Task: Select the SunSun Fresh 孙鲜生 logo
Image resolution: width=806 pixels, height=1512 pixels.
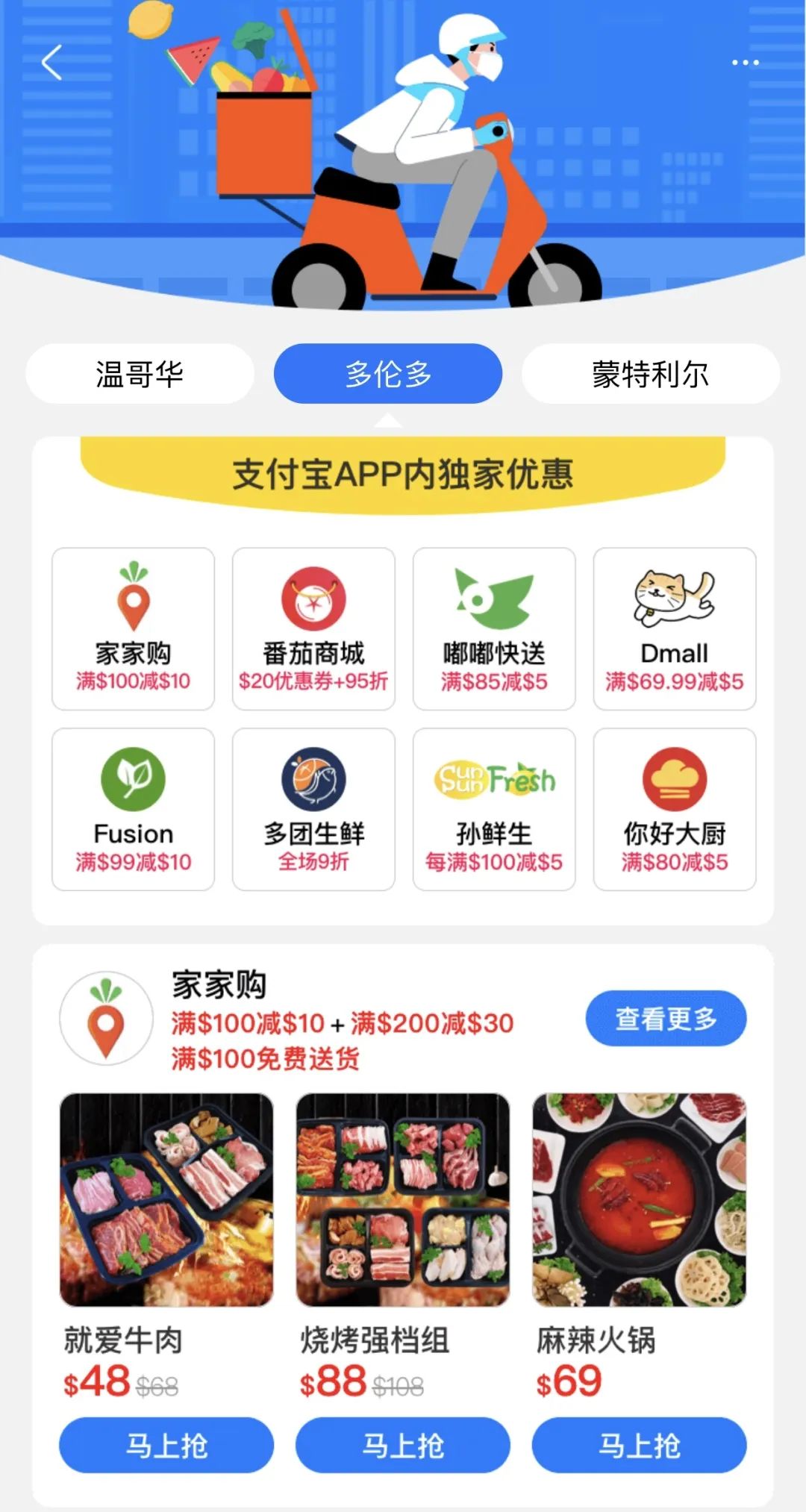Action: coord(493,781)
